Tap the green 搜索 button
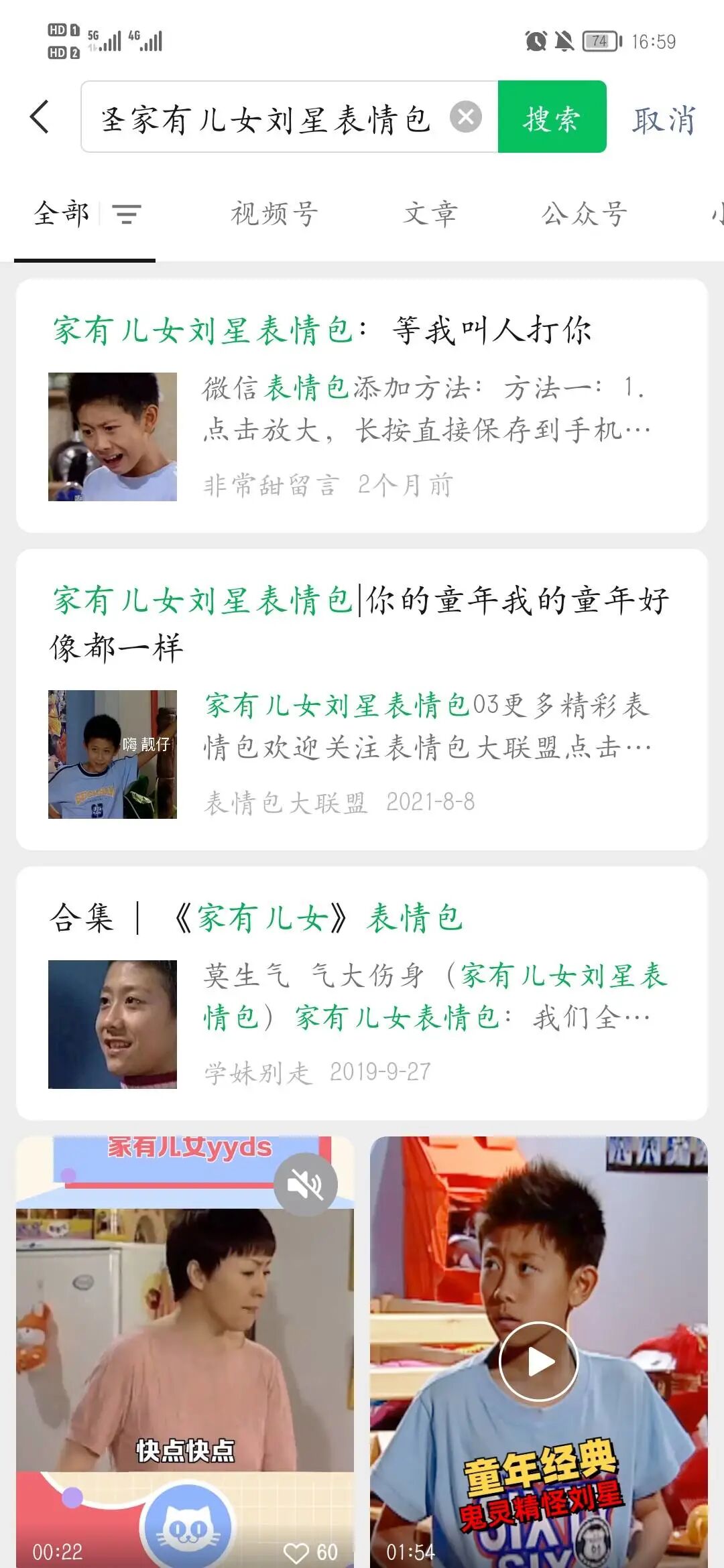The height and width of the screenshot is (1568, 724). (x=552, y=117)
